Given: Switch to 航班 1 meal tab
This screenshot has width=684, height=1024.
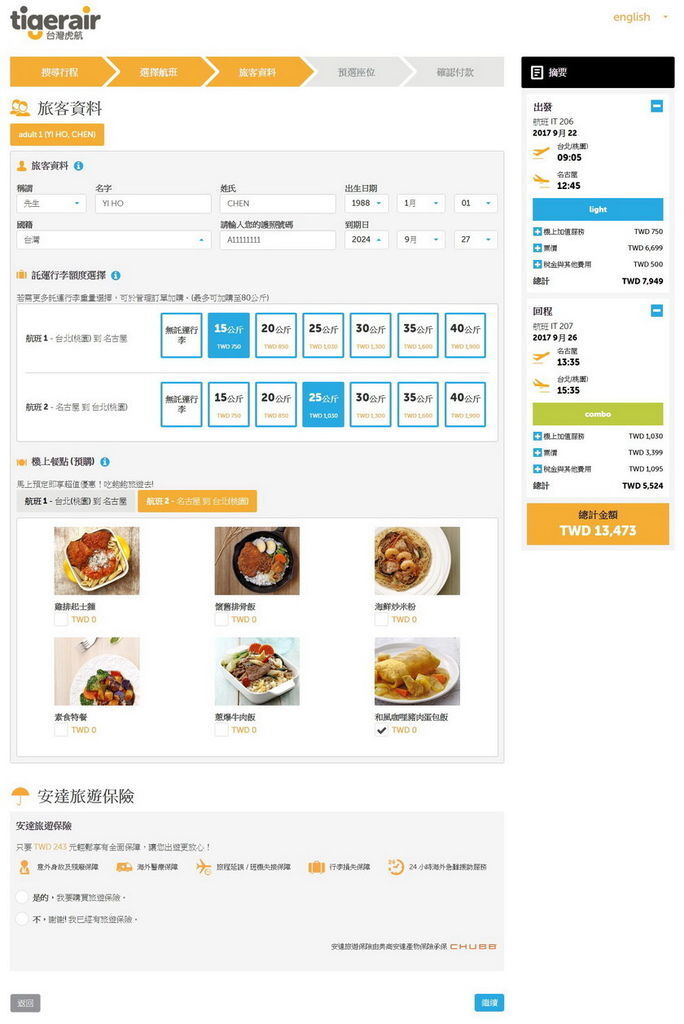Looking at the screenshot, I should 76,501.
